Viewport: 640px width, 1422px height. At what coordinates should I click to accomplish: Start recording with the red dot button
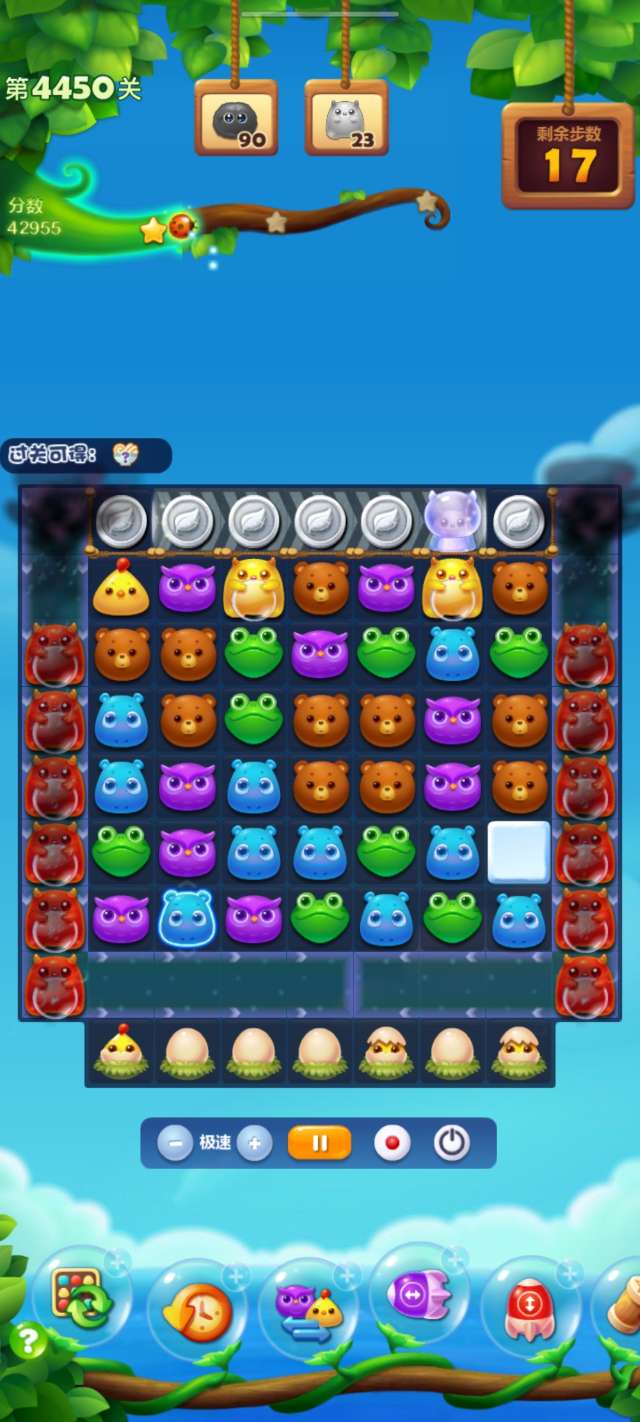pos(392,1143)
